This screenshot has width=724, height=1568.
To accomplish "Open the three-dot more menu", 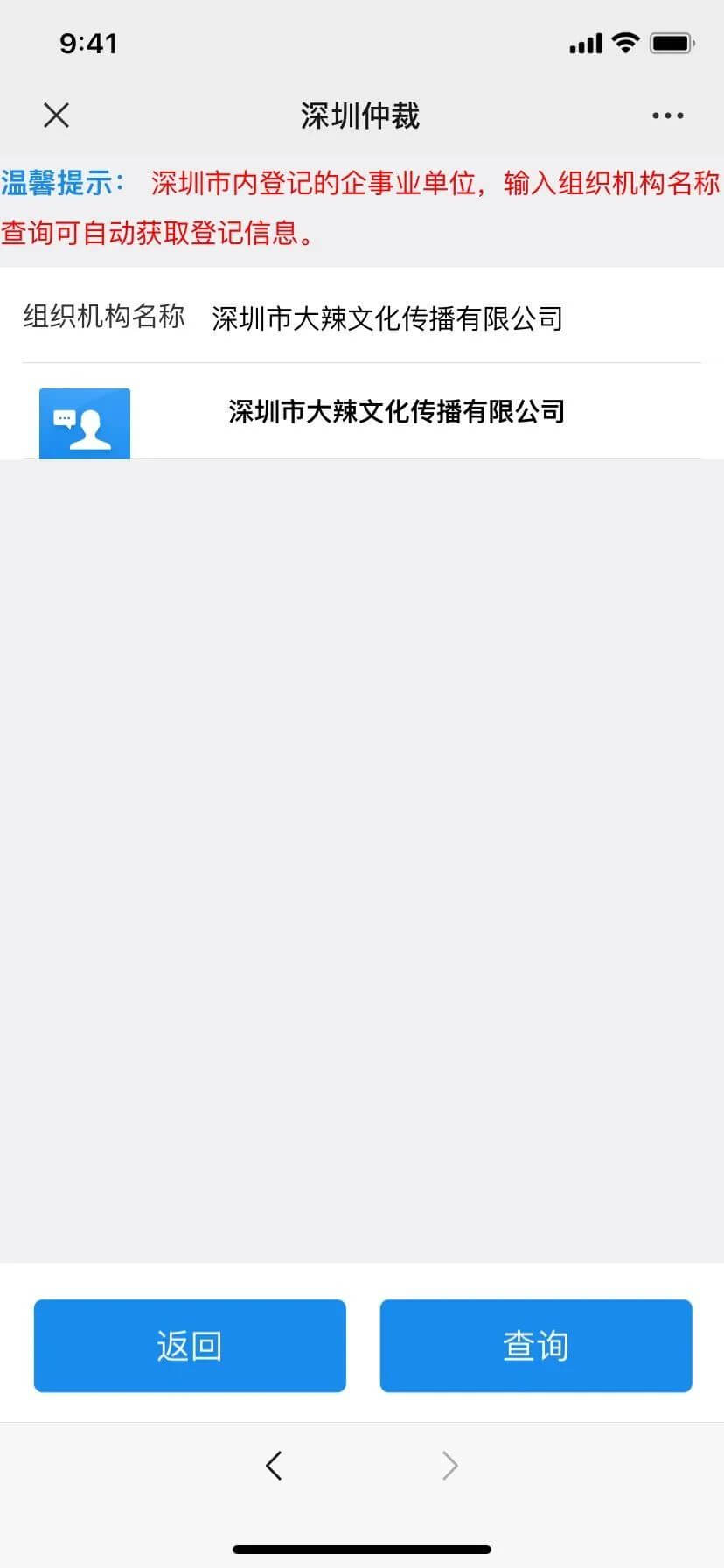I will point(667,115).
